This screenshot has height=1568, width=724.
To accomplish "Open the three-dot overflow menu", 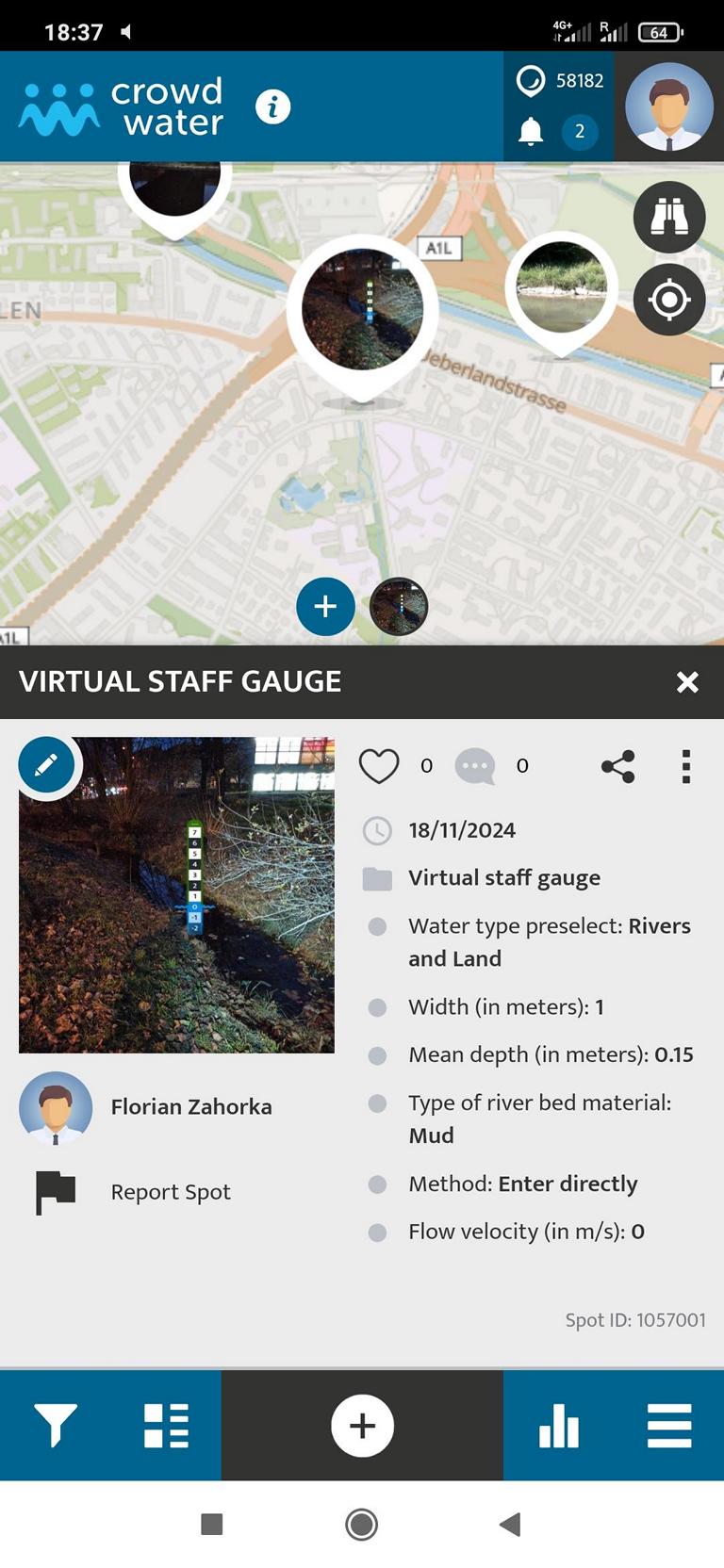I will (686, 766).
